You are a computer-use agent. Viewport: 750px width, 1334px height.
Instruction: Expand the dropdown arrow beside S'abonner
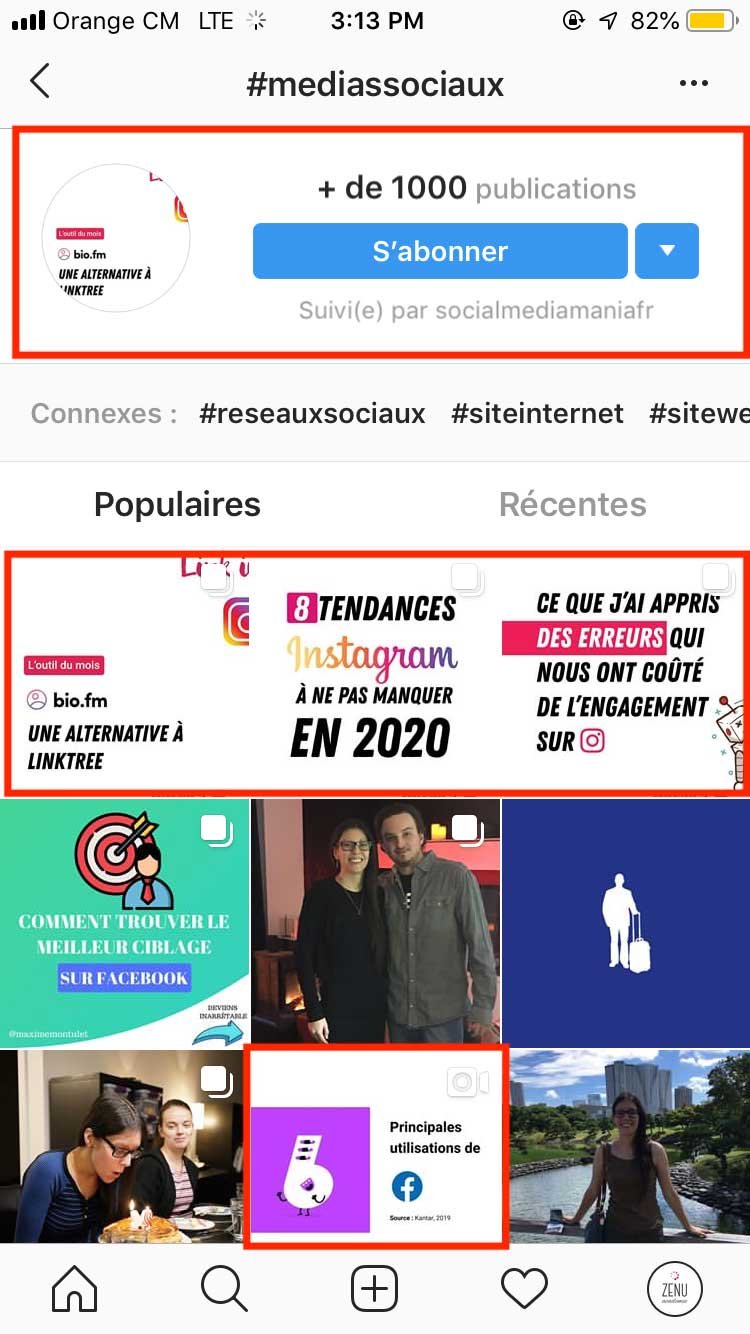point(667,251)
